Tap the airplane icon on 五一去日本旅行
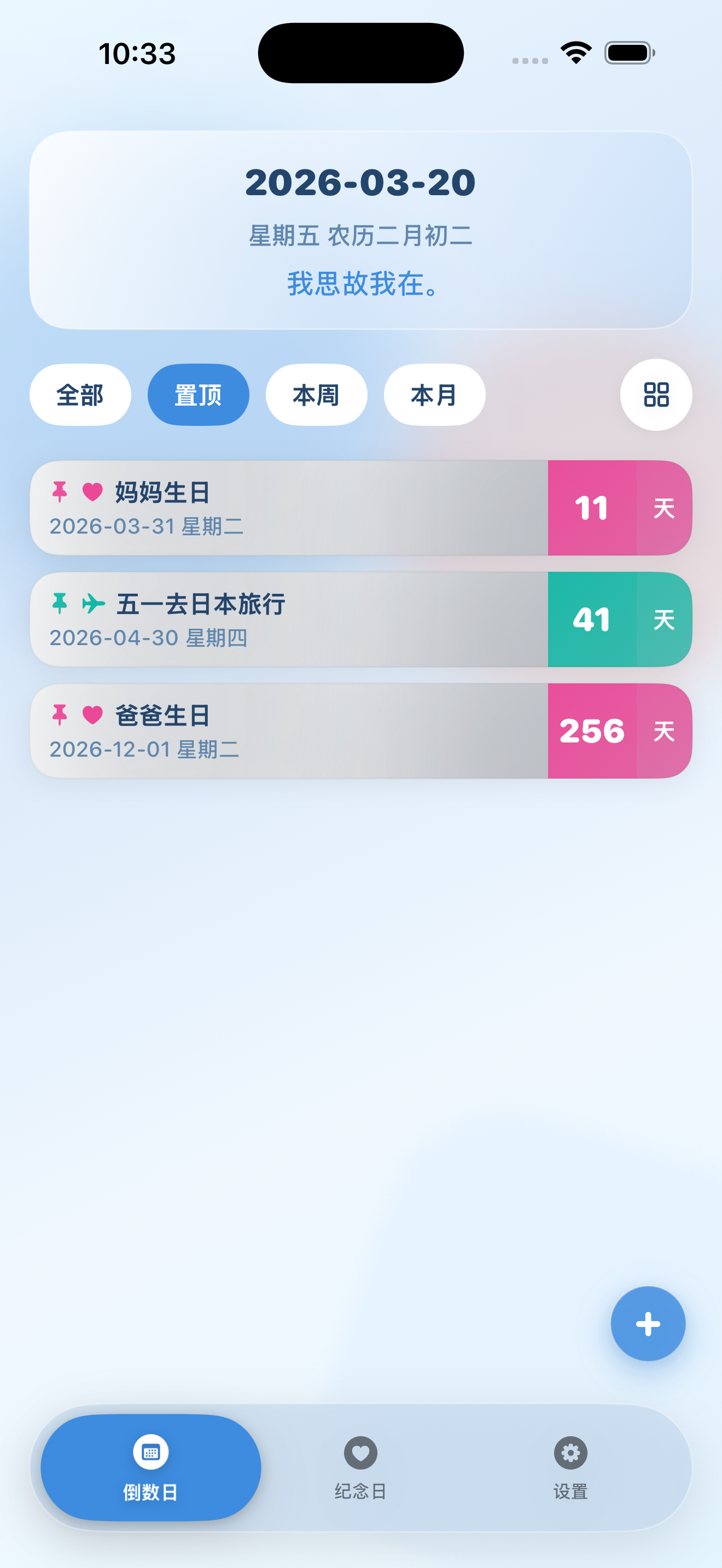Viewport: 722px width, 1568px height. [x=90, y=605]
